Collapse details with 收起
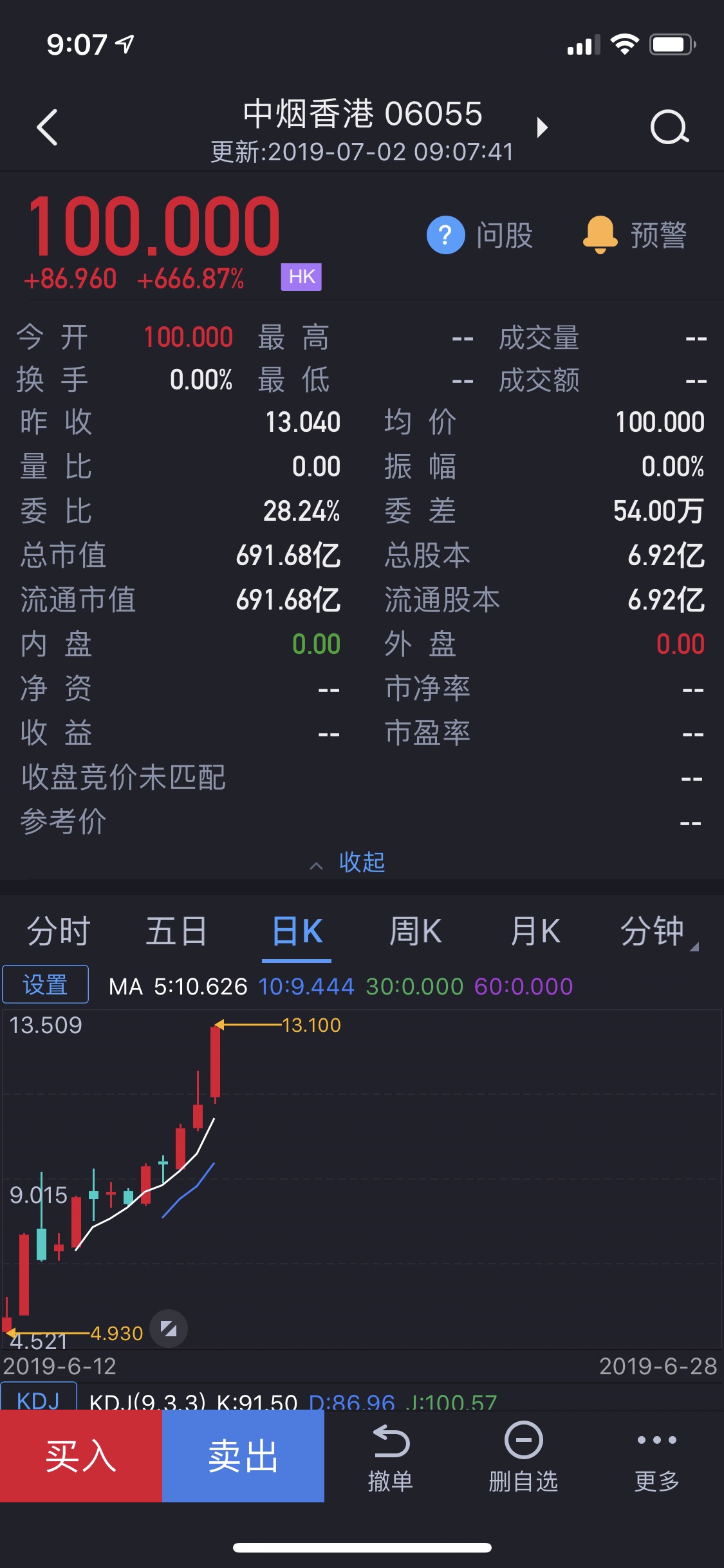 pos(348,862)
